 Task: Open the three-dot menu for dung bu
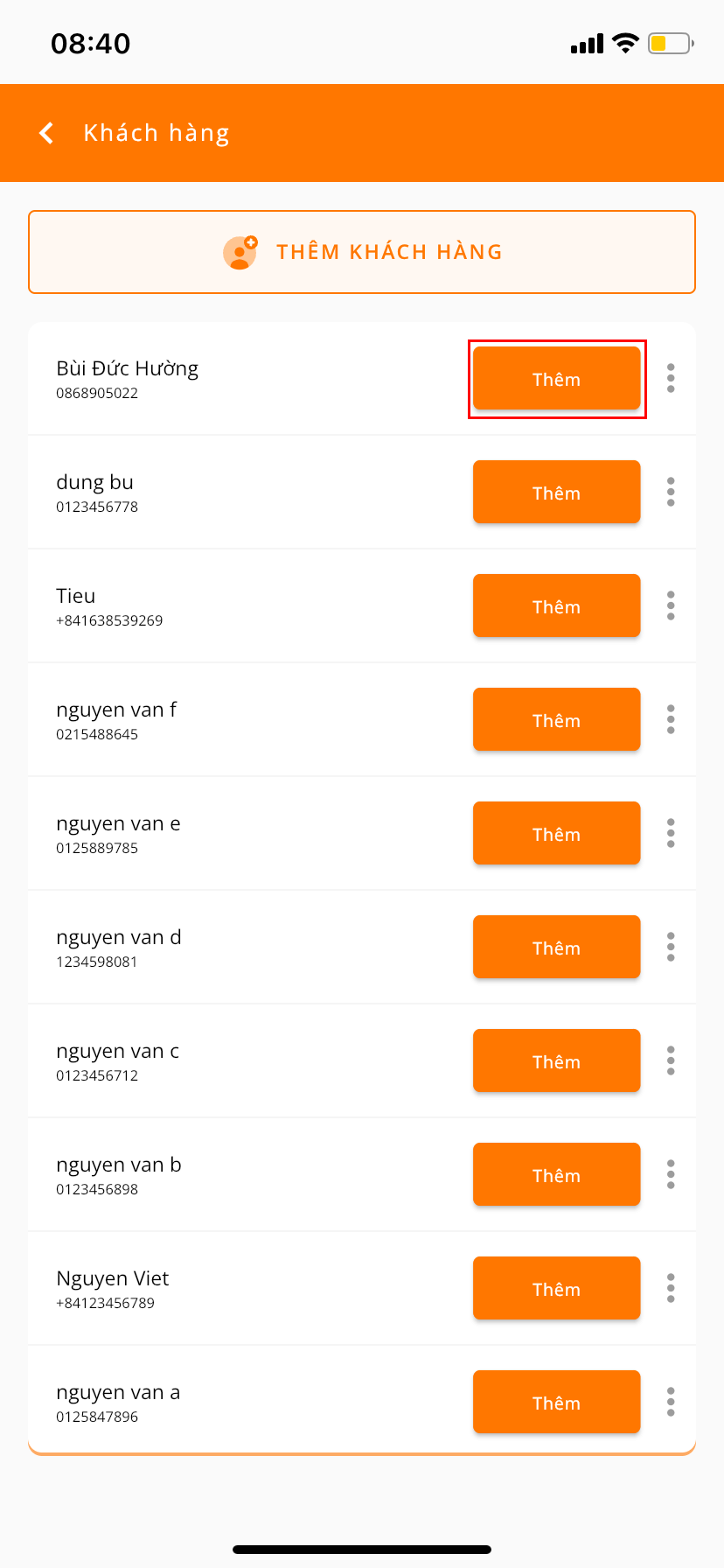pos(671,492)
